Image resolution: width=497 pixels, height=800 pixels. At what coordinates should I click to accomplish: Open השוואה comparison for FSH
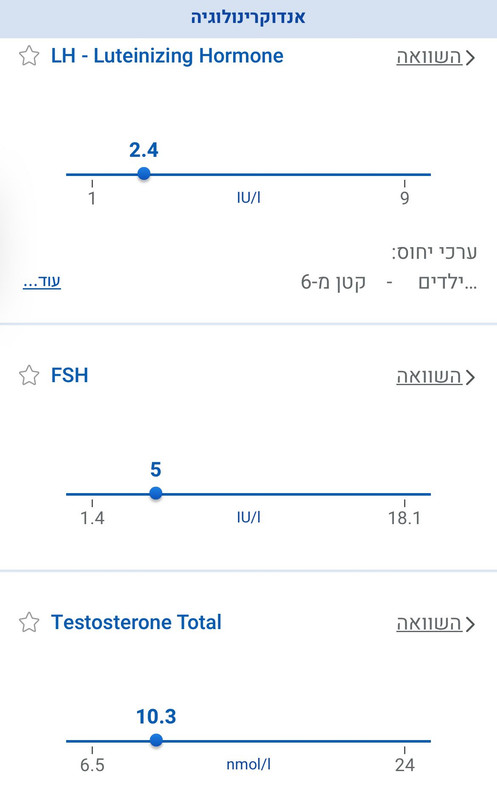tap(435, 377)
